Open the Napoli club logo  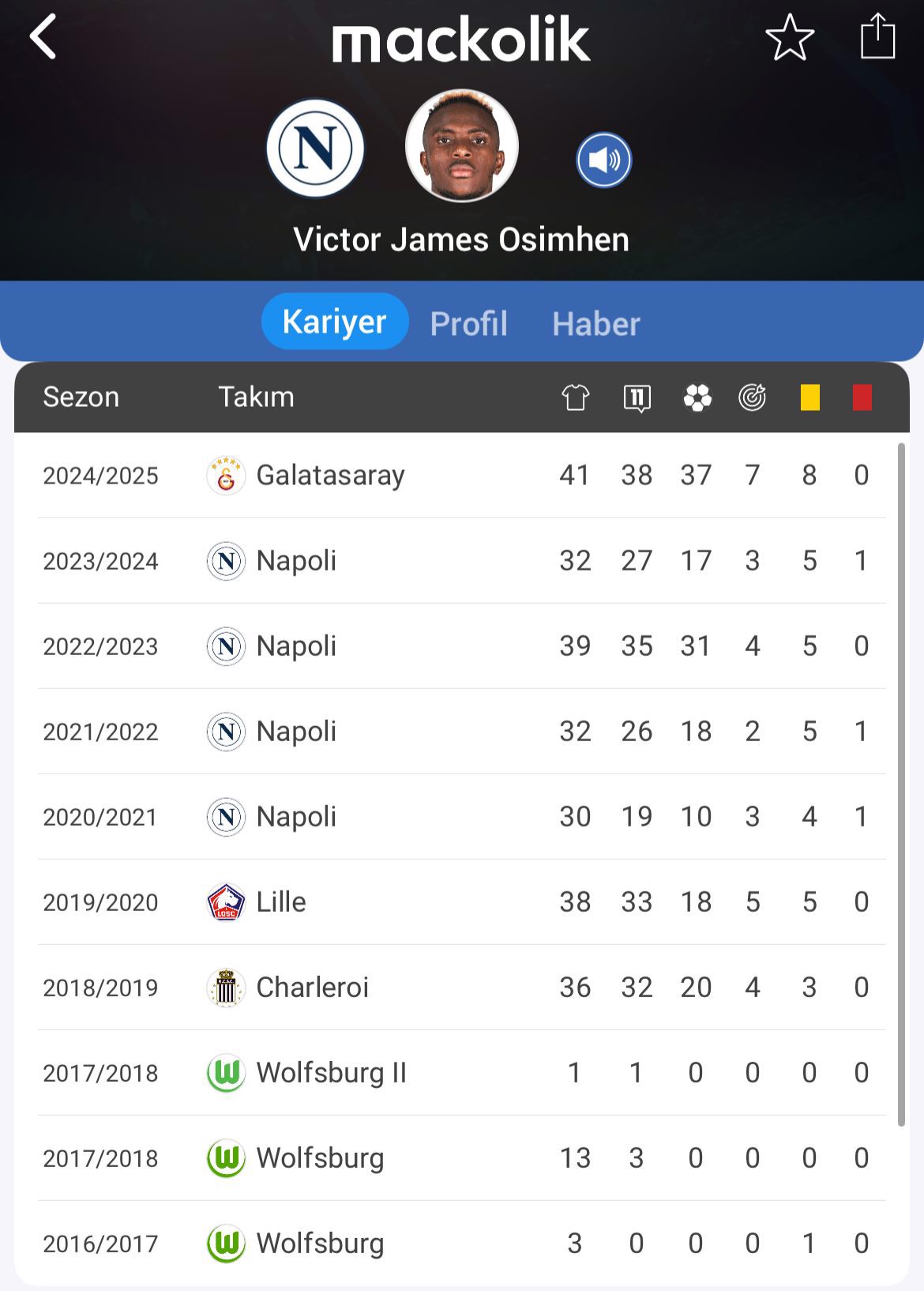coord(315,148)
